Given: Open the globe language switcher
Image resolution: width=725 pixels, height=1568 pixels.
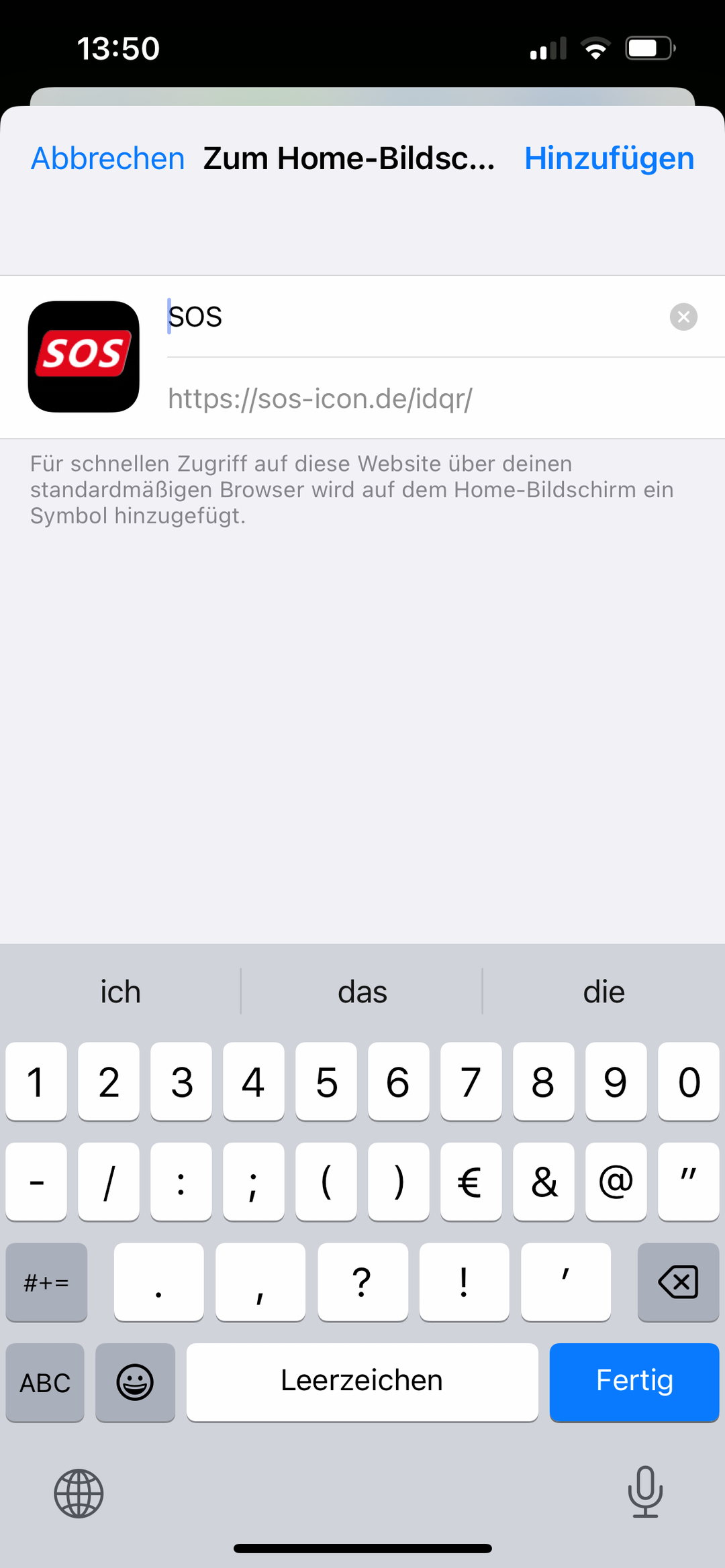Looking at the screenshot, I should pyautogui.click(x=79, y=1493).
